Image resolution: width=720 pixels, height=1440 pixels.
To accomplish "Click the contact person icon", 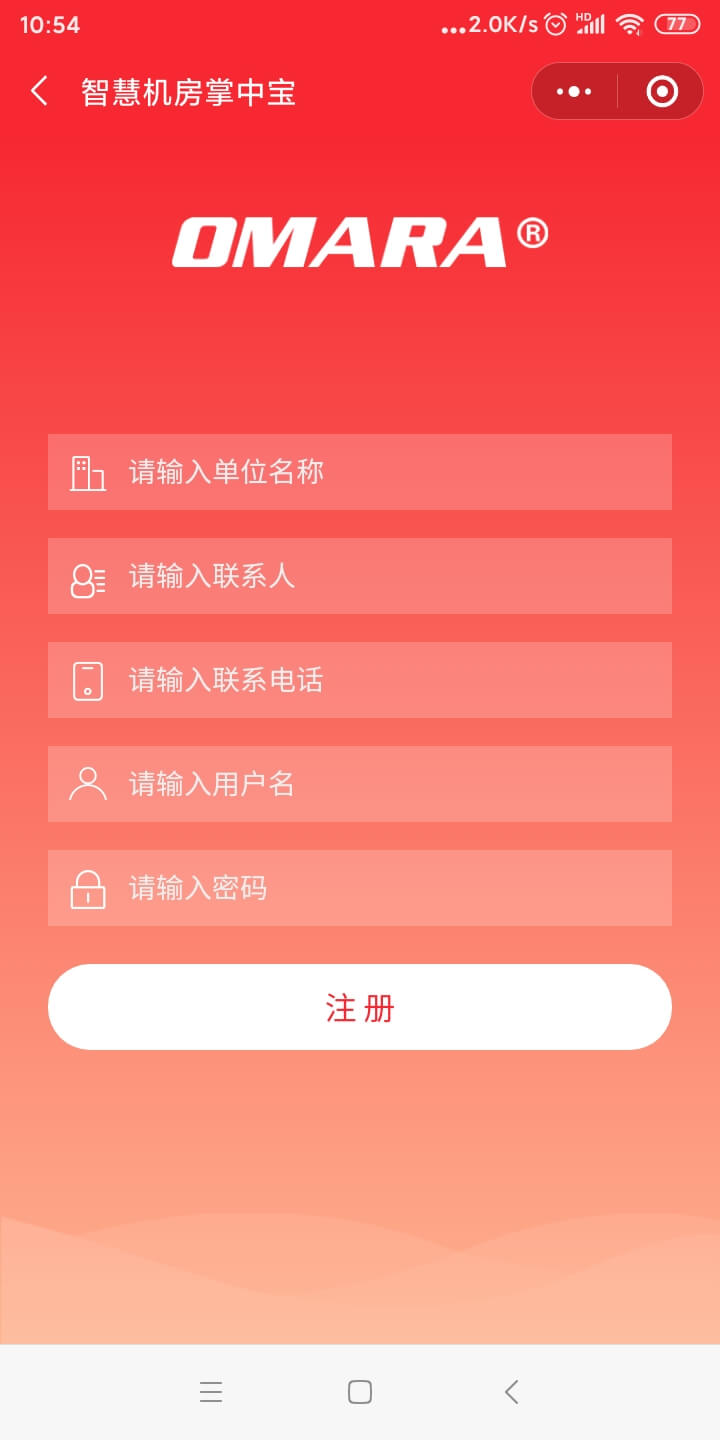I will (87, 575).
